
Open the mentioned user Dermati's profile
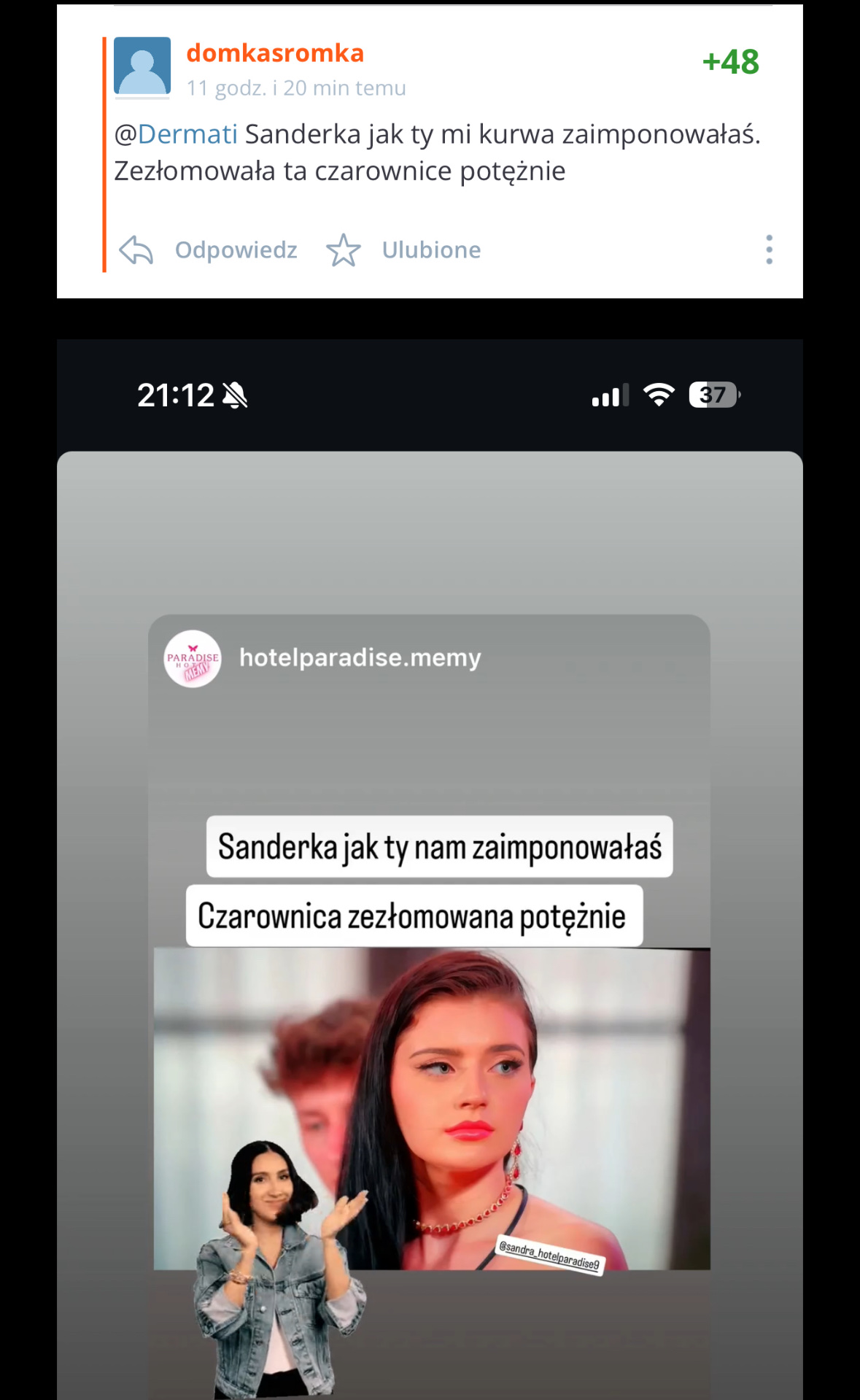[187, 134]
